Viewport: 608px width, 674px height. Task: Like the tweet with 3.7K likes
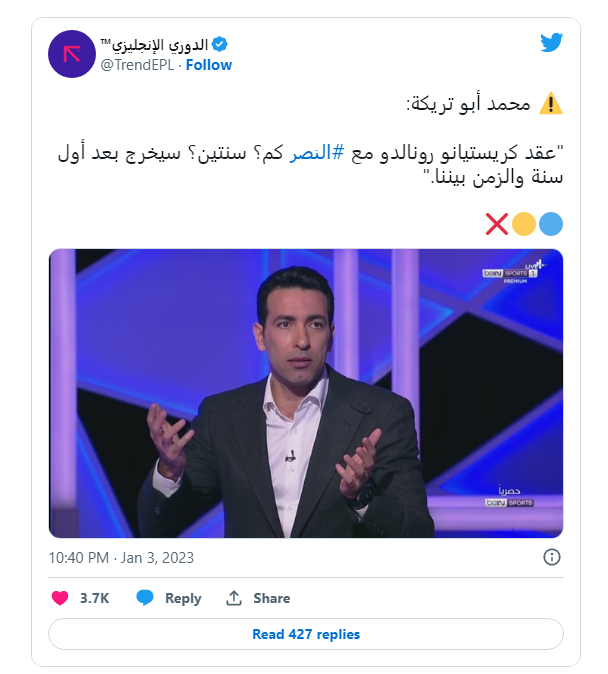pos(60,598)
